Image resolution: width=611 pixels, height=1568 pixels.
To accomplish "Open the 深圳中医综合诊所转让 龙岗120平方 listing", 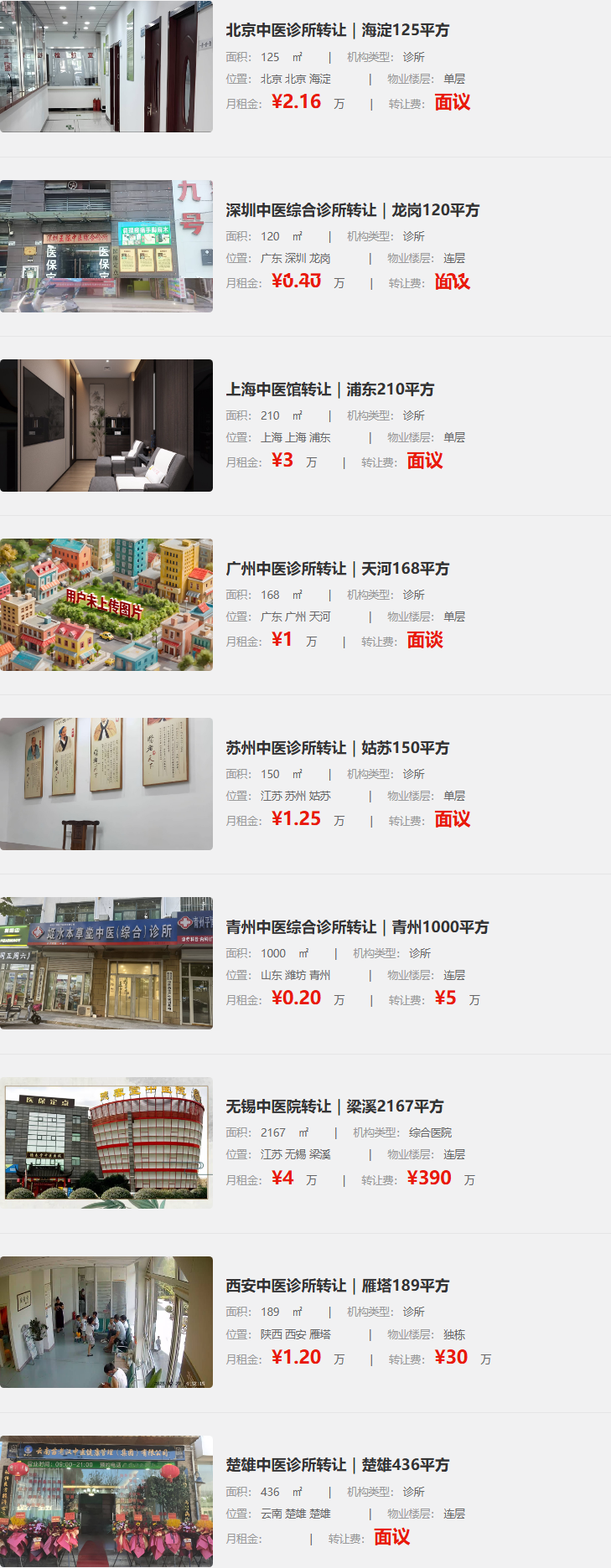I will click(x=352, y=210).
